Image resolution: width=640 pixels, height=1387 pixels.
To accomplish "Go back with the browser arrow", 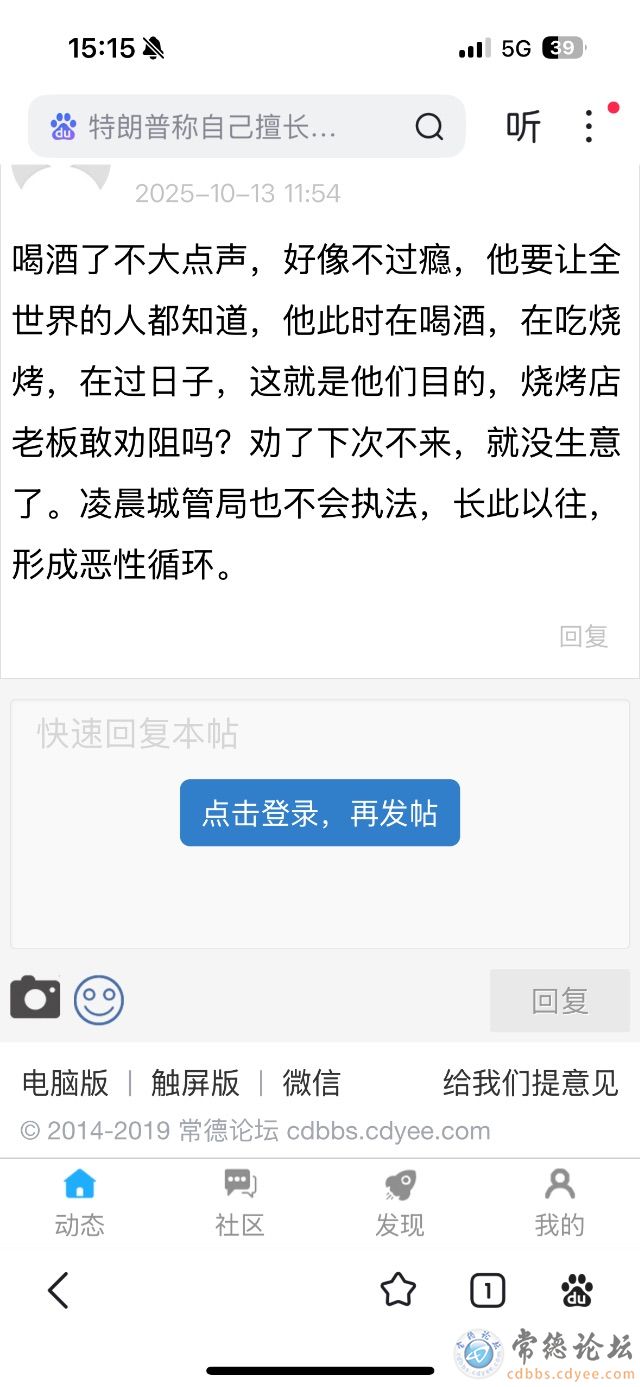I will click(x=58, y=1291).
